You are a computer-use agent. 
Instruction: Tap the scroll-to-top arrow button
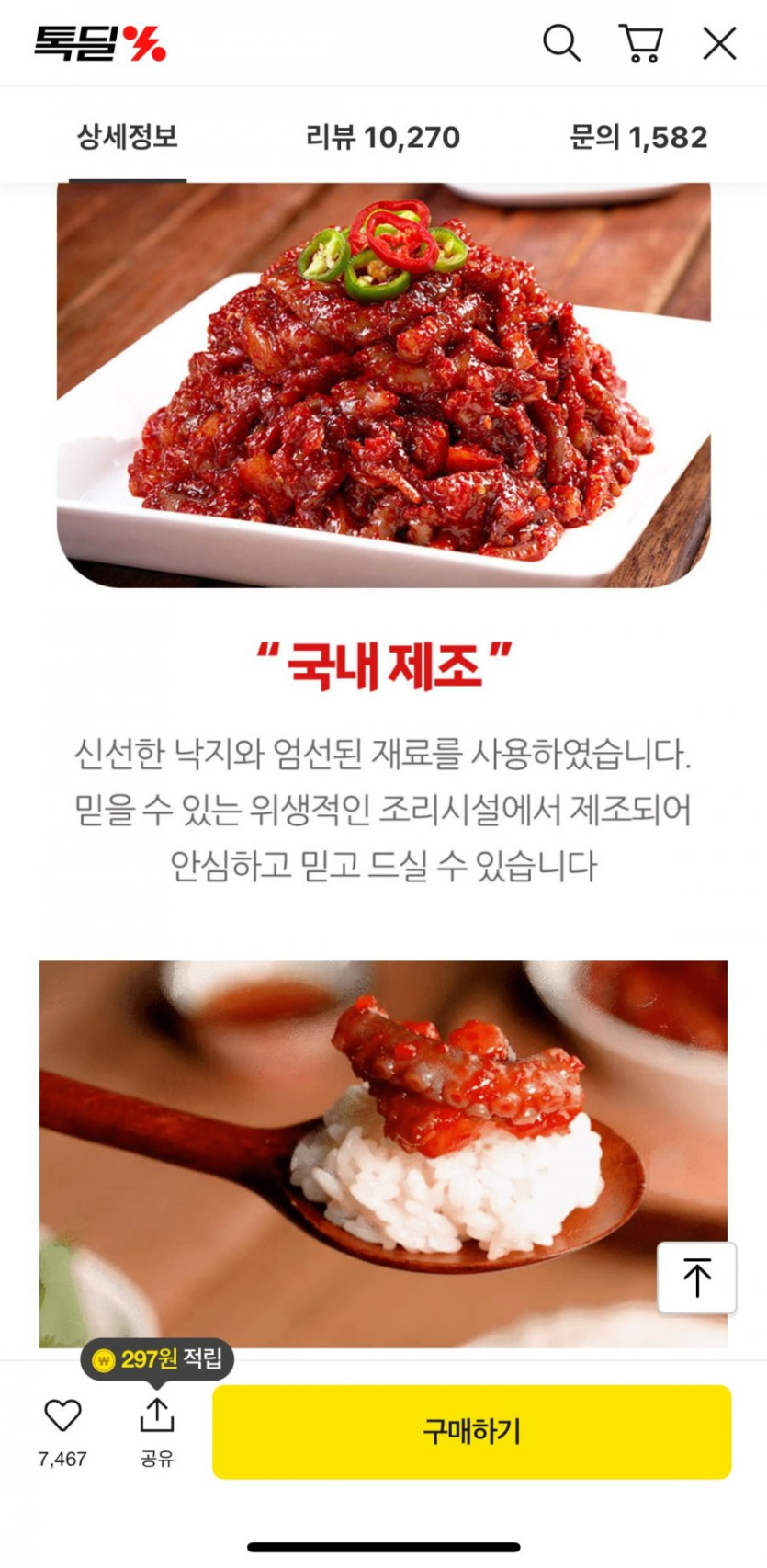tap(696, 1278)
